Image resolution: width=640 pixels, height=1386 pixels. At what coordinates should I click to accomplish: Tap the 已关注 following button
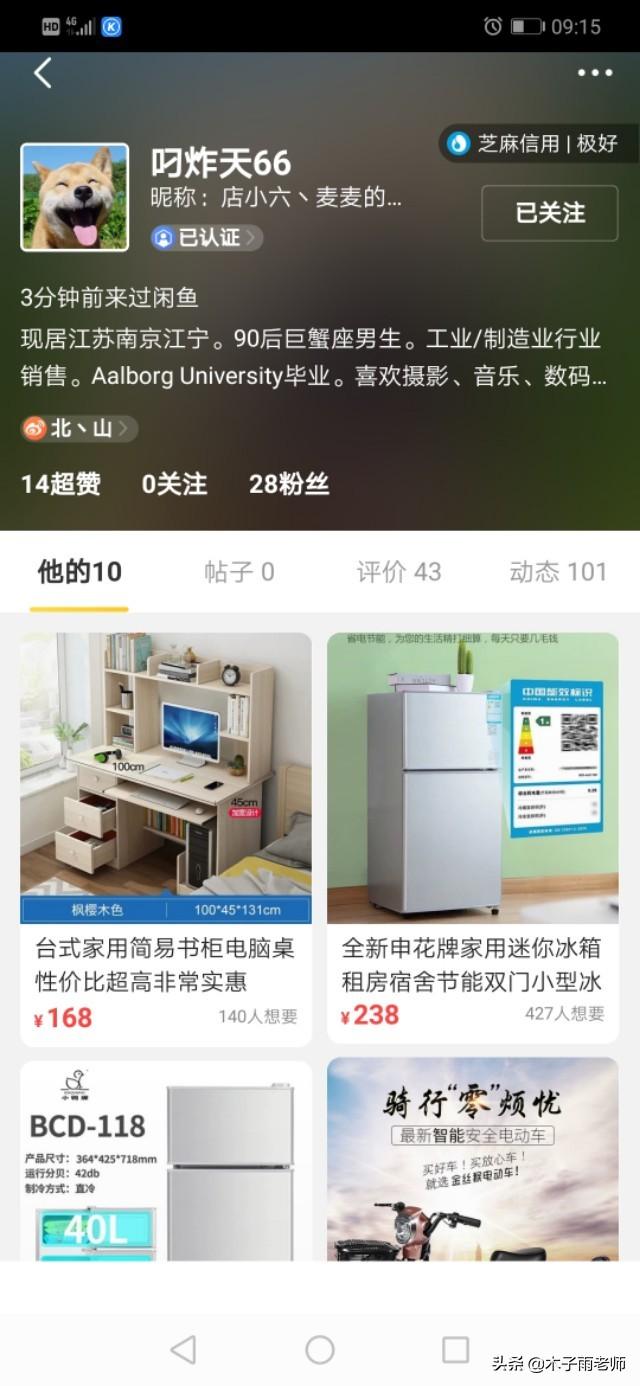tap(549, 213)
